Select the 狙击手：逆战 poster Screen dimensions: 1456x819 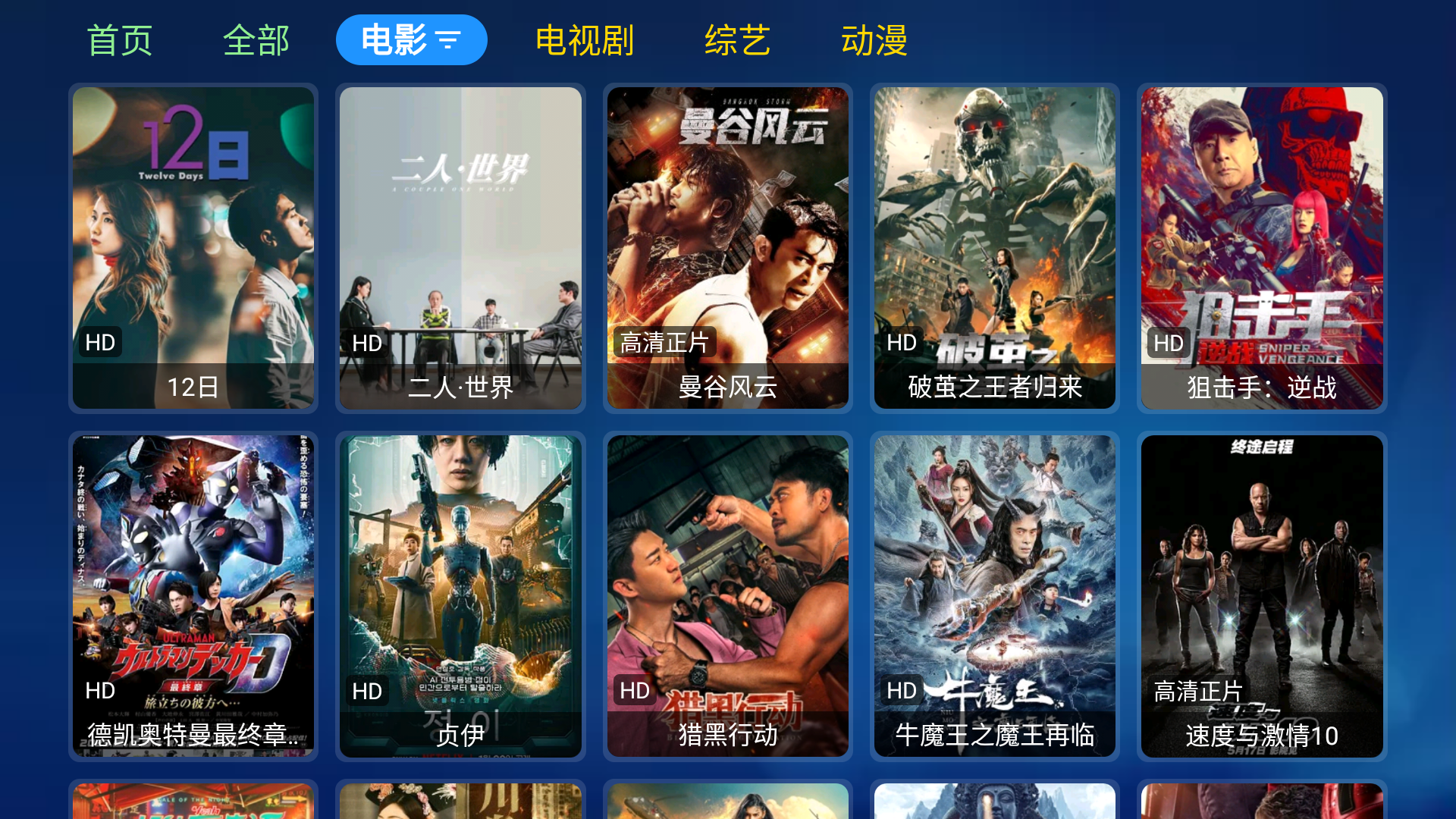pos(1262,248)
